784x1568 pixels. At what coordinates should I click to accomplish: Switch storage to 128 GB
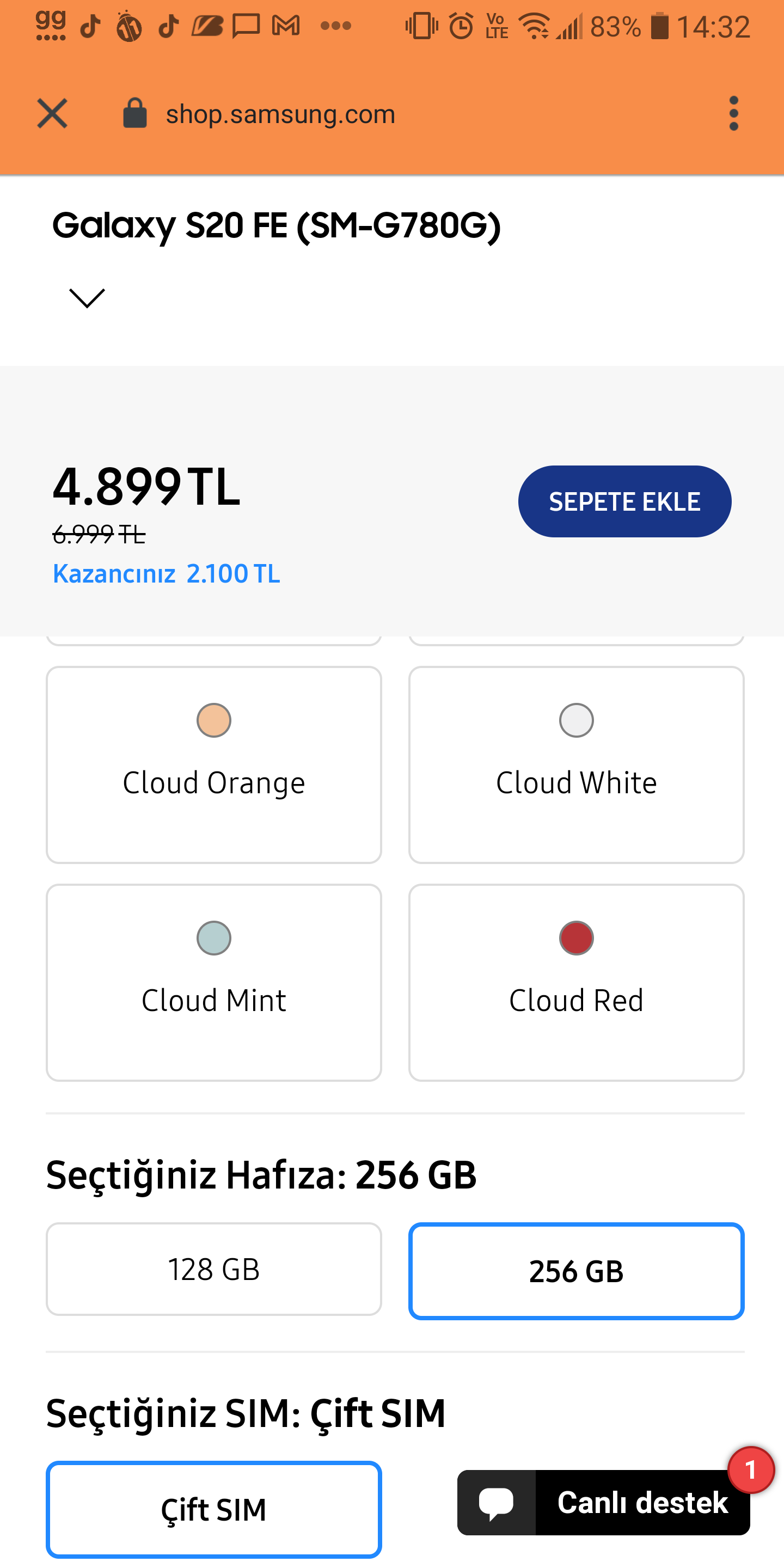point(213,1269)
